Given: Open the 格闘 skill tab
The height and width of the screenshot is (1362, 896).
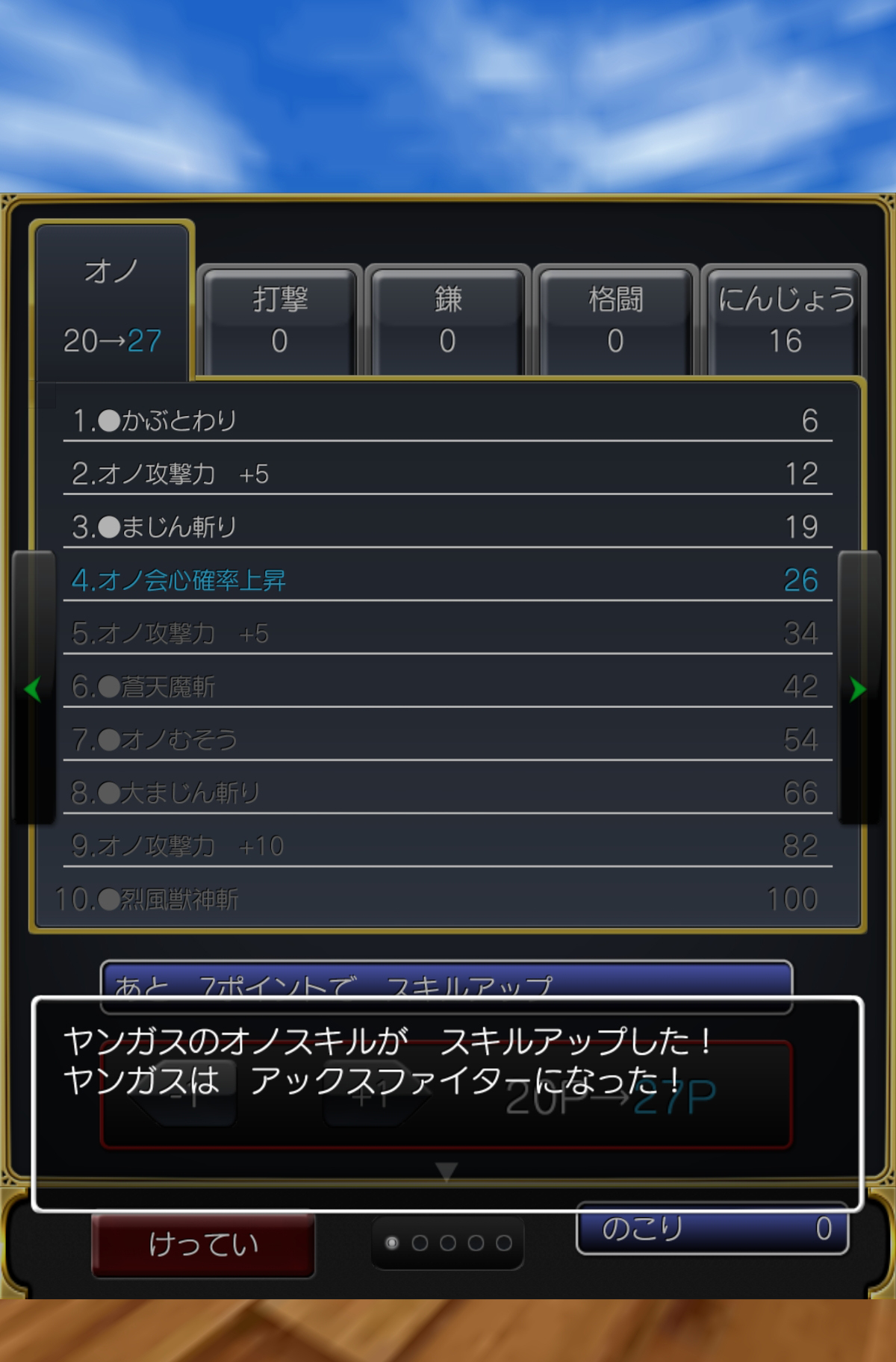Looking at the screenshot, I should pos(615,320).
